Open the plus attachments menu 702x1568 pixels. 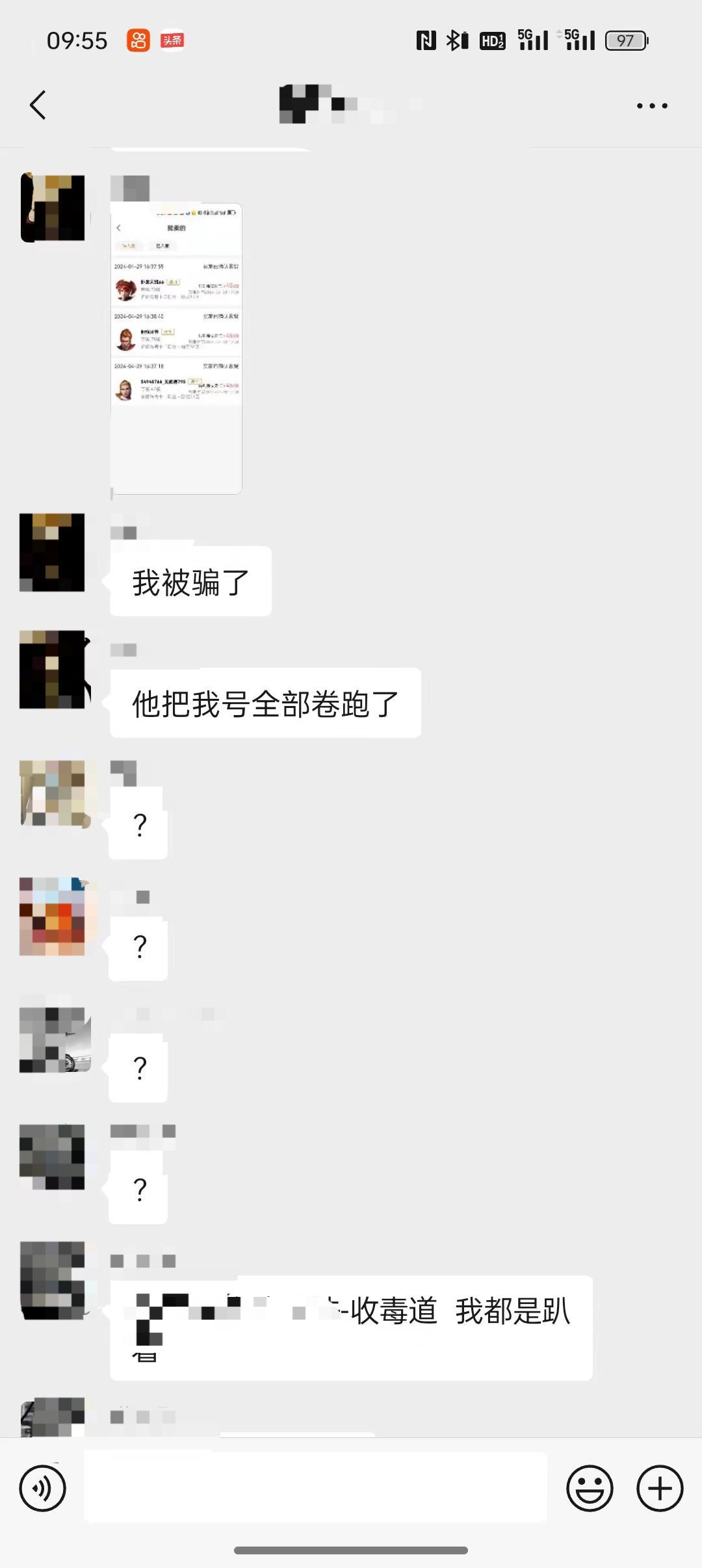[x=660, y=1487]
